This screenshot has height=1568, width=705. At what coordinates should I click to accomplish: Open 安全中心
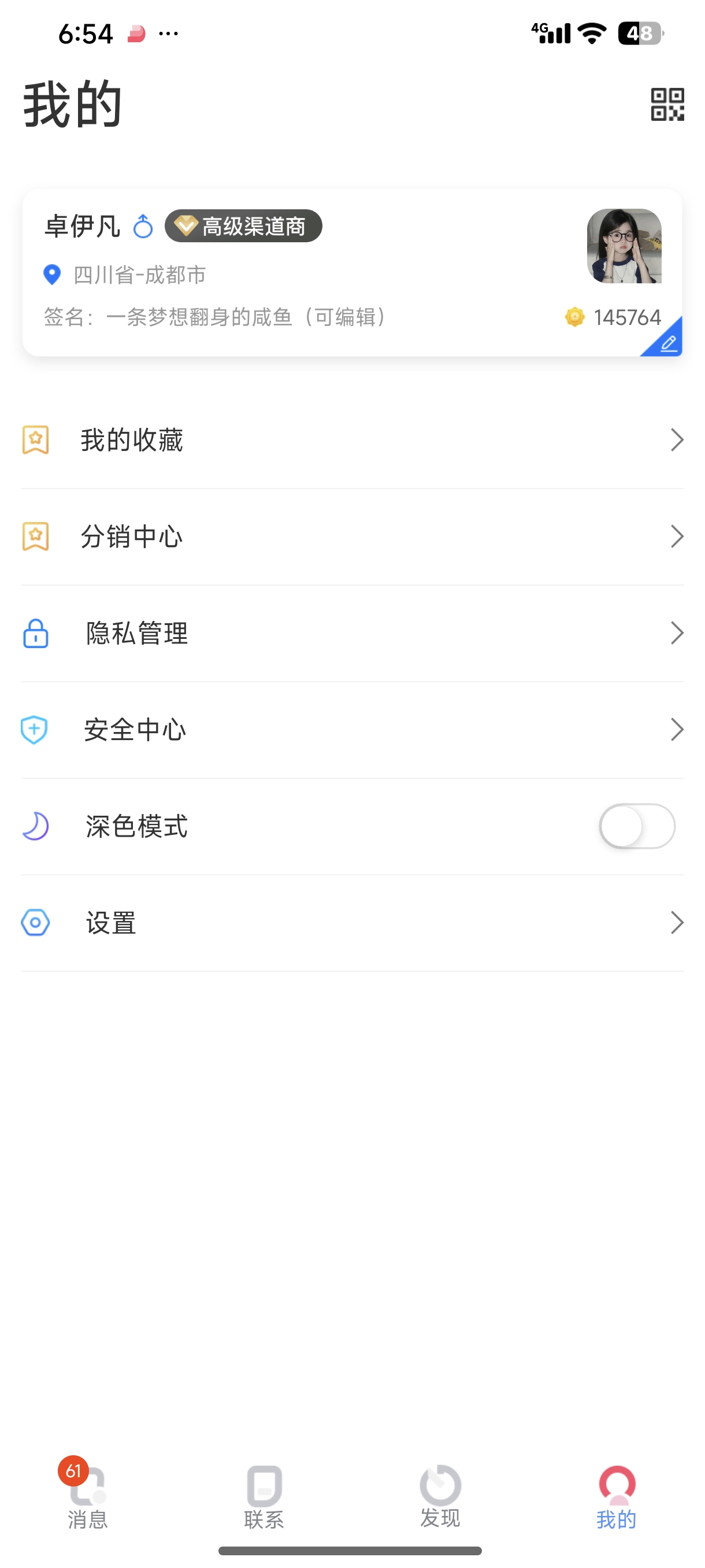352,730
